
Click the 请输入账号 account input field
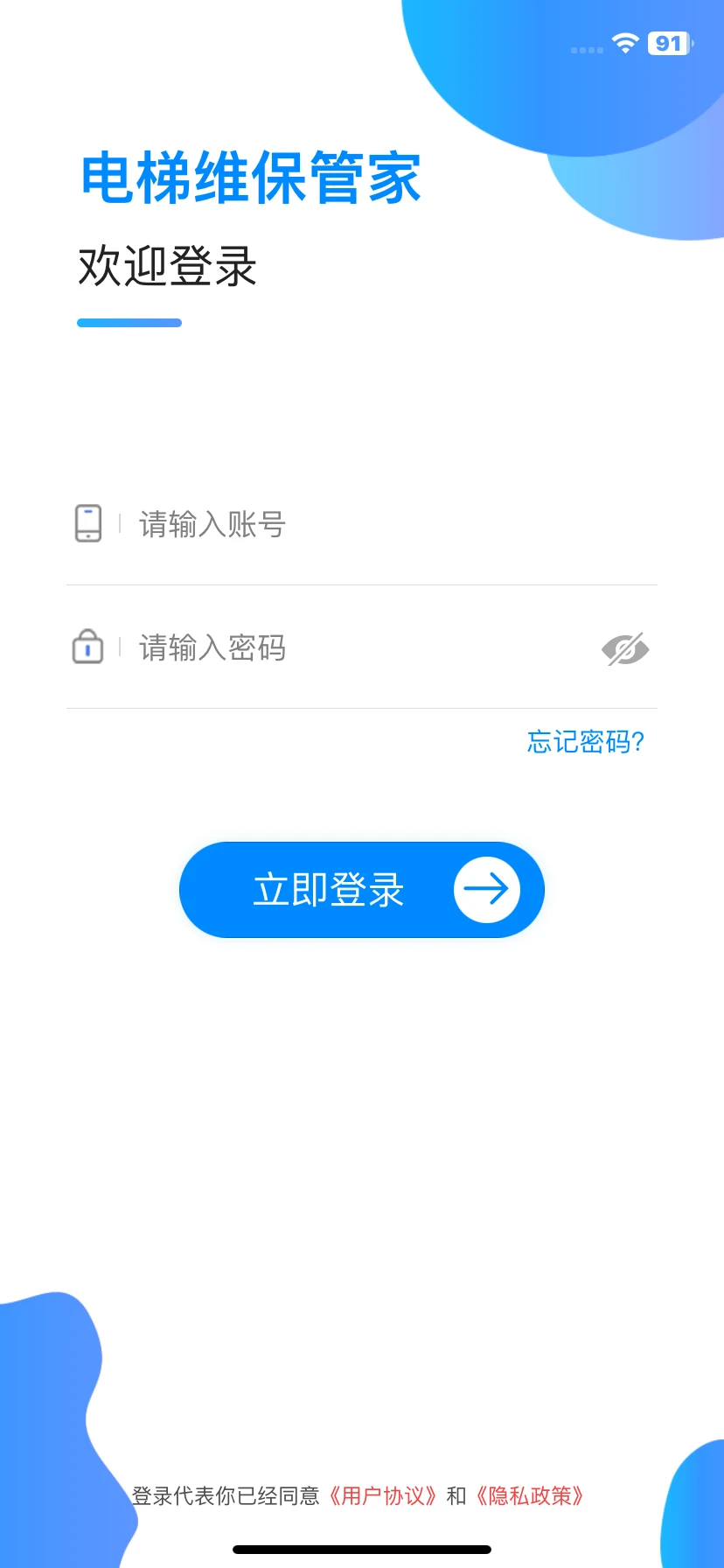[262, 524]
